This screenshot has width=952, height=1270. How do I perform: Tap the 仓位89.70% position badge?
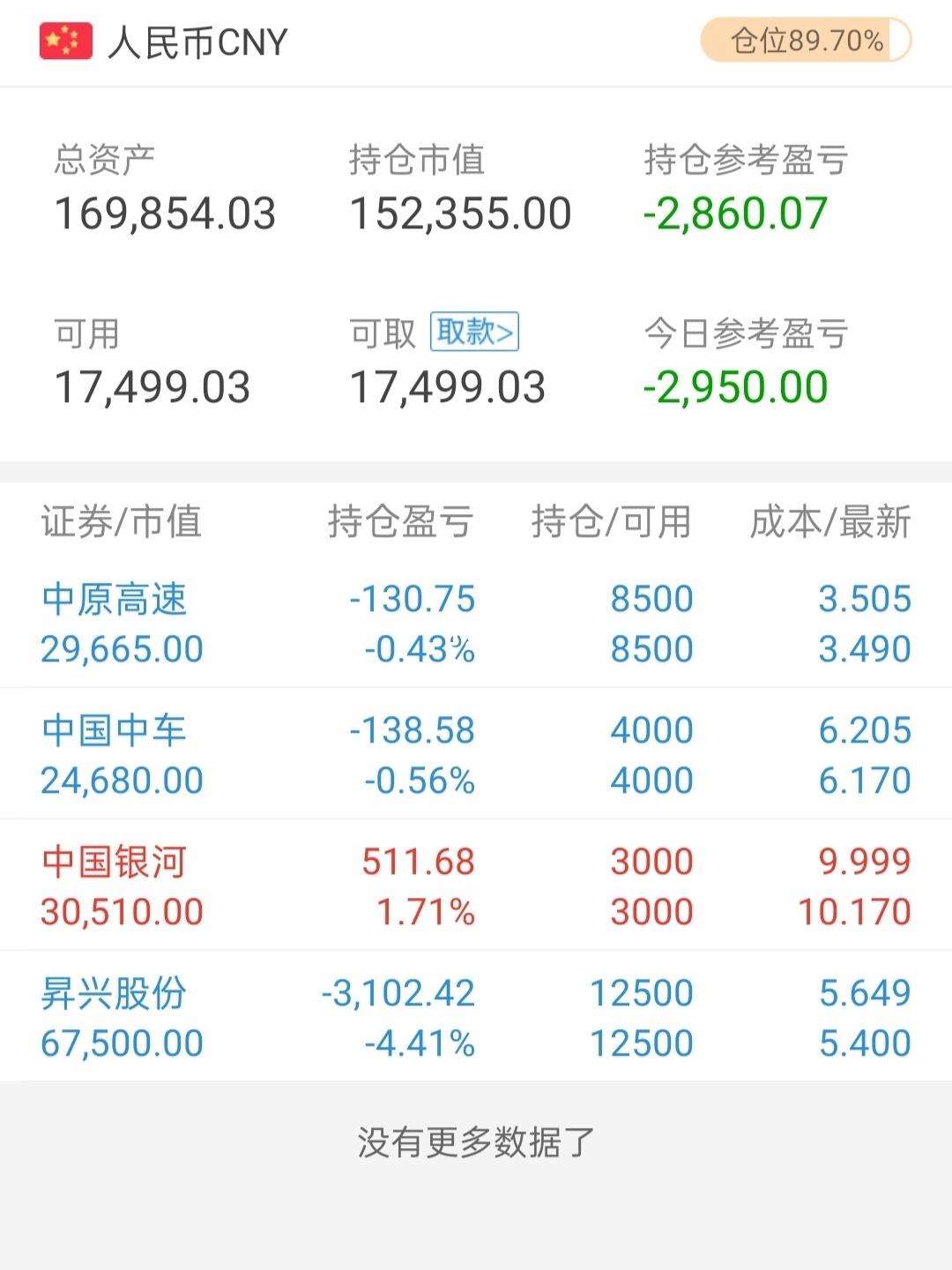[804, 39]
